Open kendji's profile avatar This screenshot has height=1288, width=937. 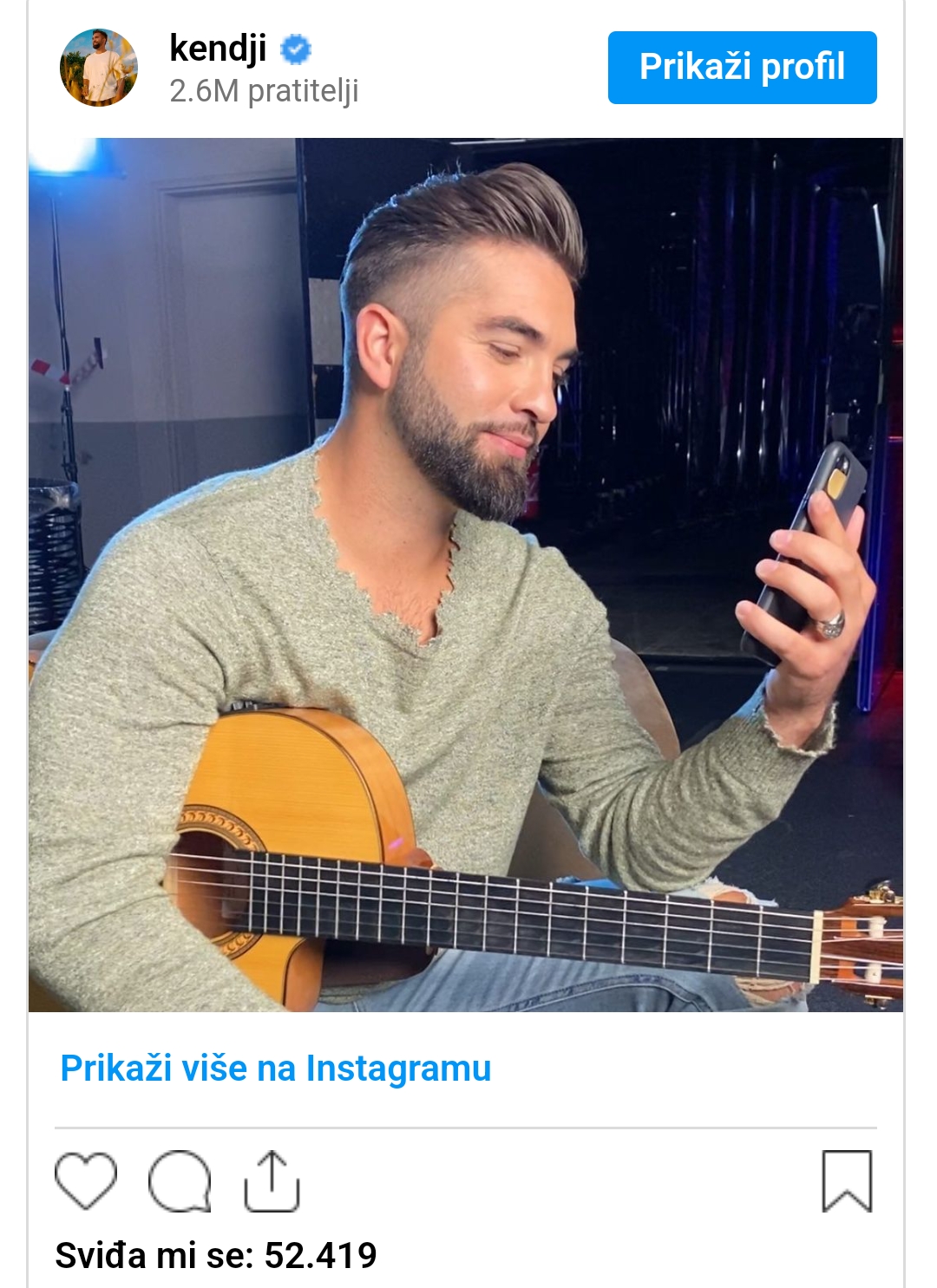click(99, 68)
